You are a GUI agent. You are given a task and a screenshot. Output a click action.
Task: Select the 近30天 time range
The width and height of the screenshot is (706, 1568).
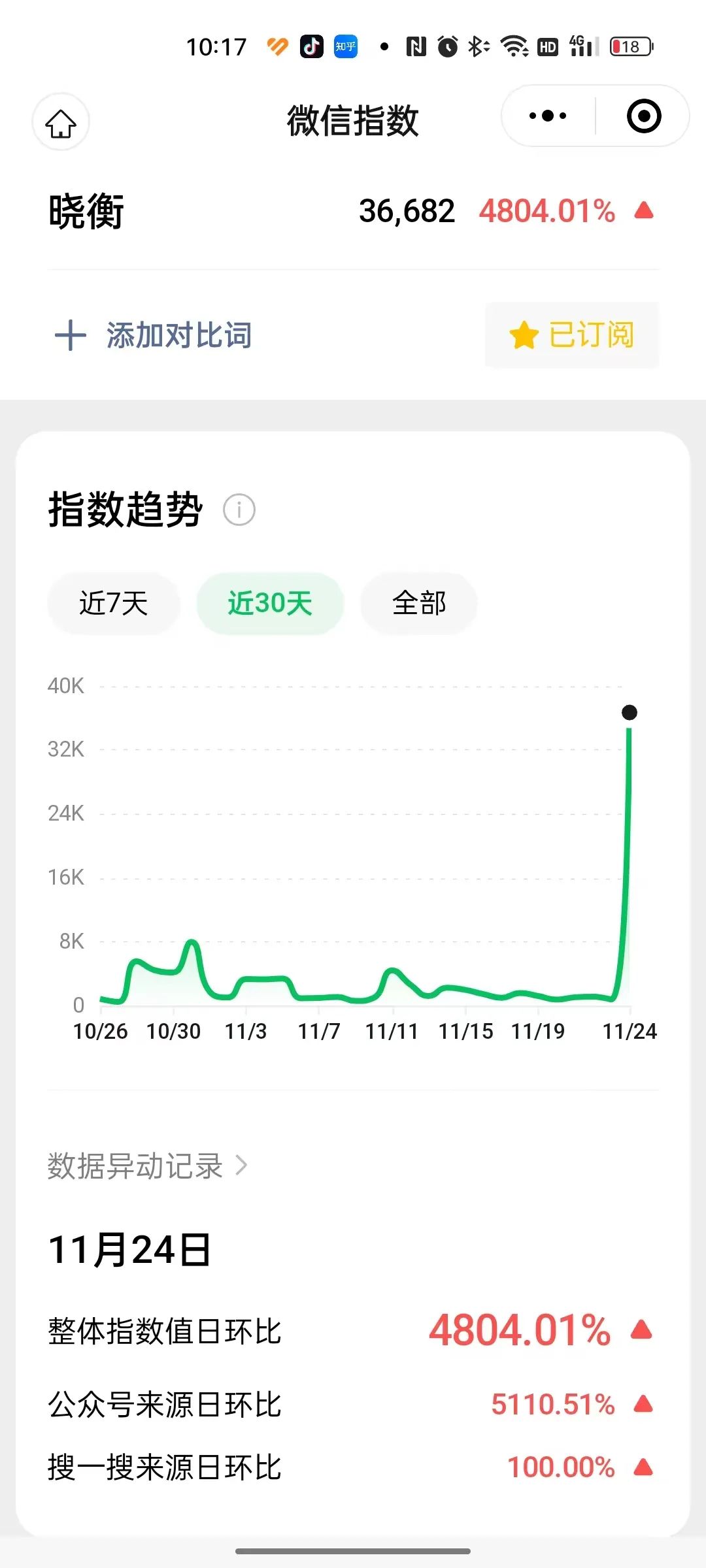(x=270, y=603)
